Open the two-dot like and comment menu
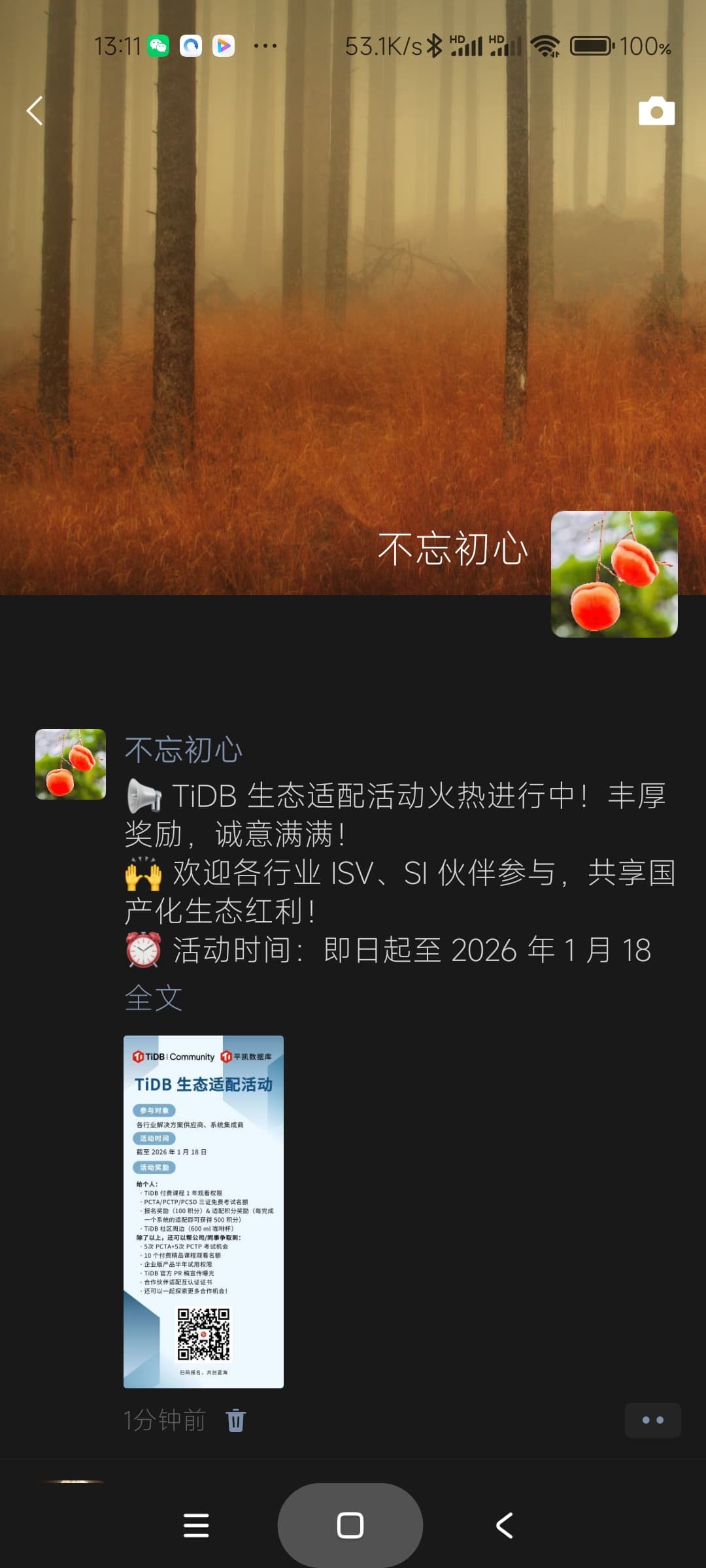This screenshot has width=706, height=1568. tap(652, 1420)
